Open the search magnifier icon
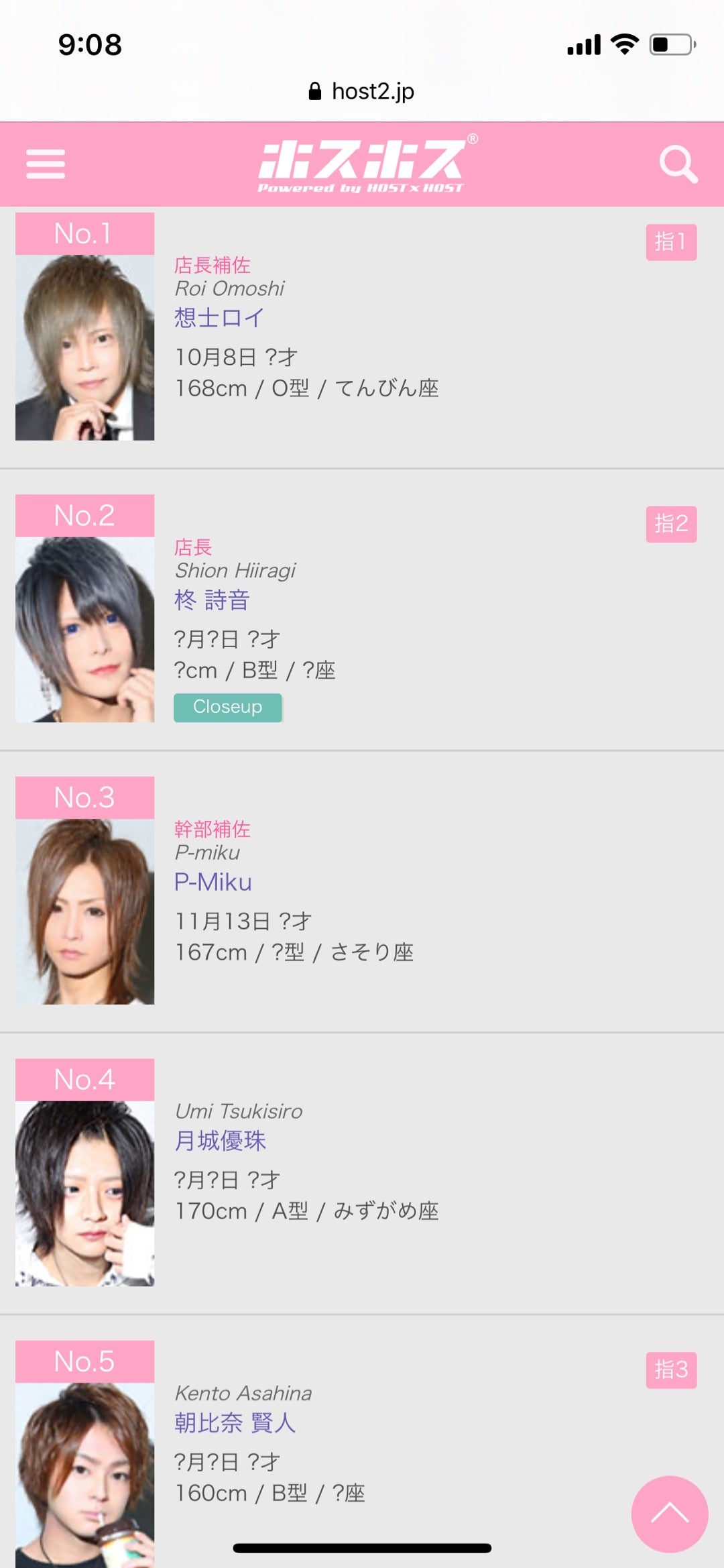The image size is (724, 1568). tap(678, 164)
